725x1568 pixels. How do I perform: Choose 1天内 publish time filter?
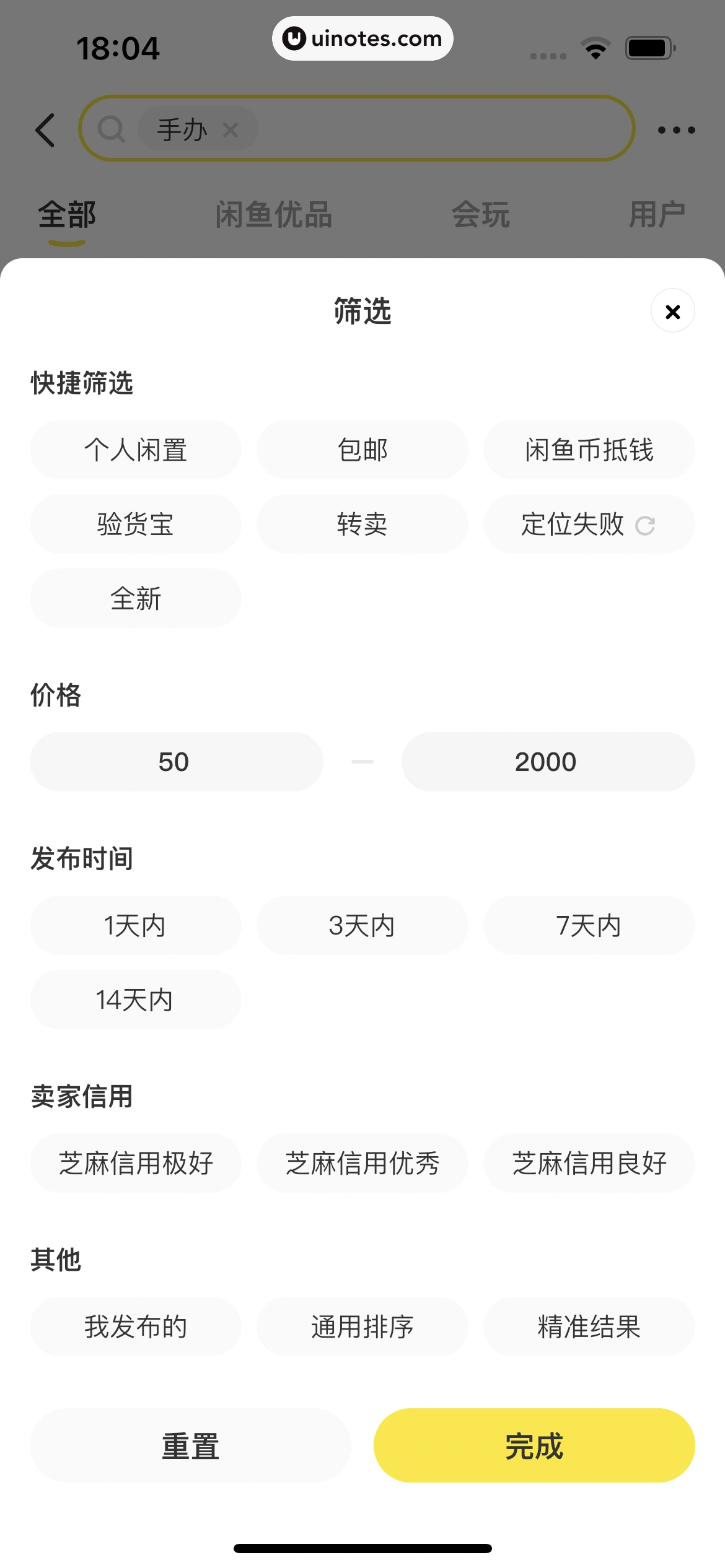coord(135,925)
